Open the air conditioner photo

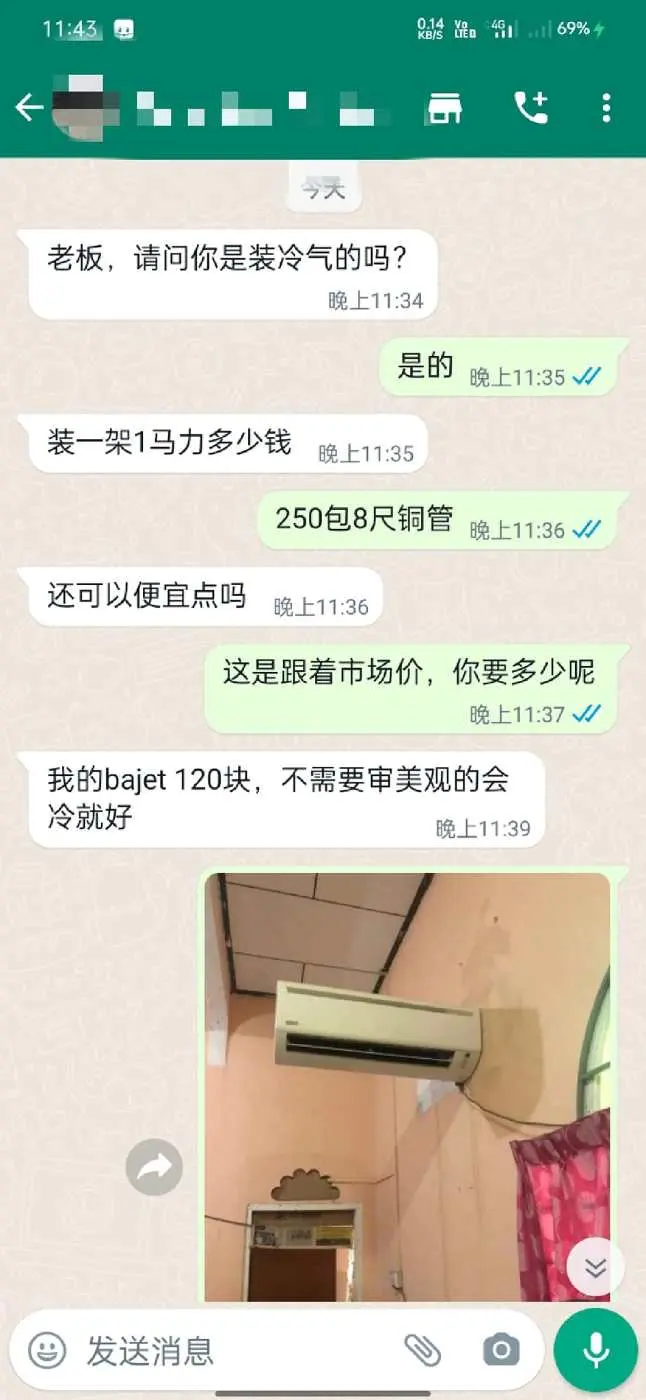point(407,1085)
